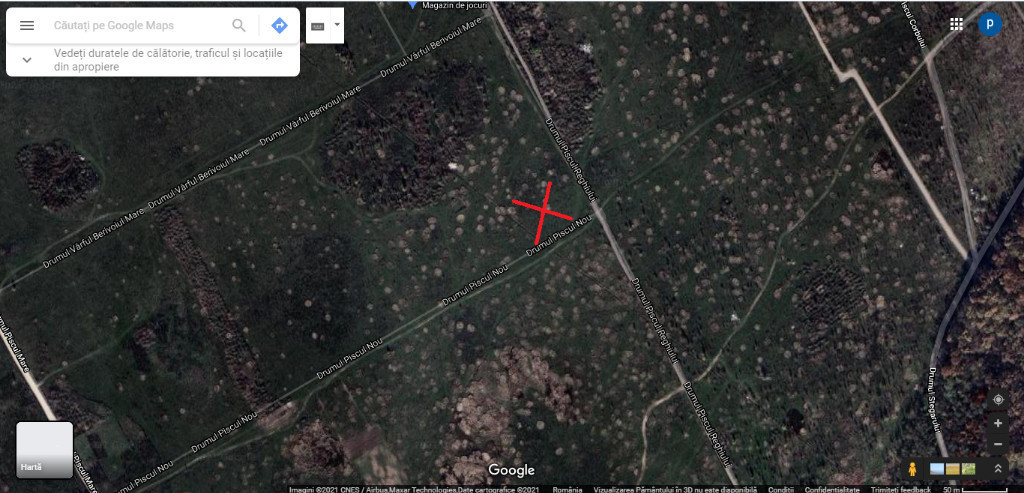
Task: Zoom out with the minus button
Action: 998,444
